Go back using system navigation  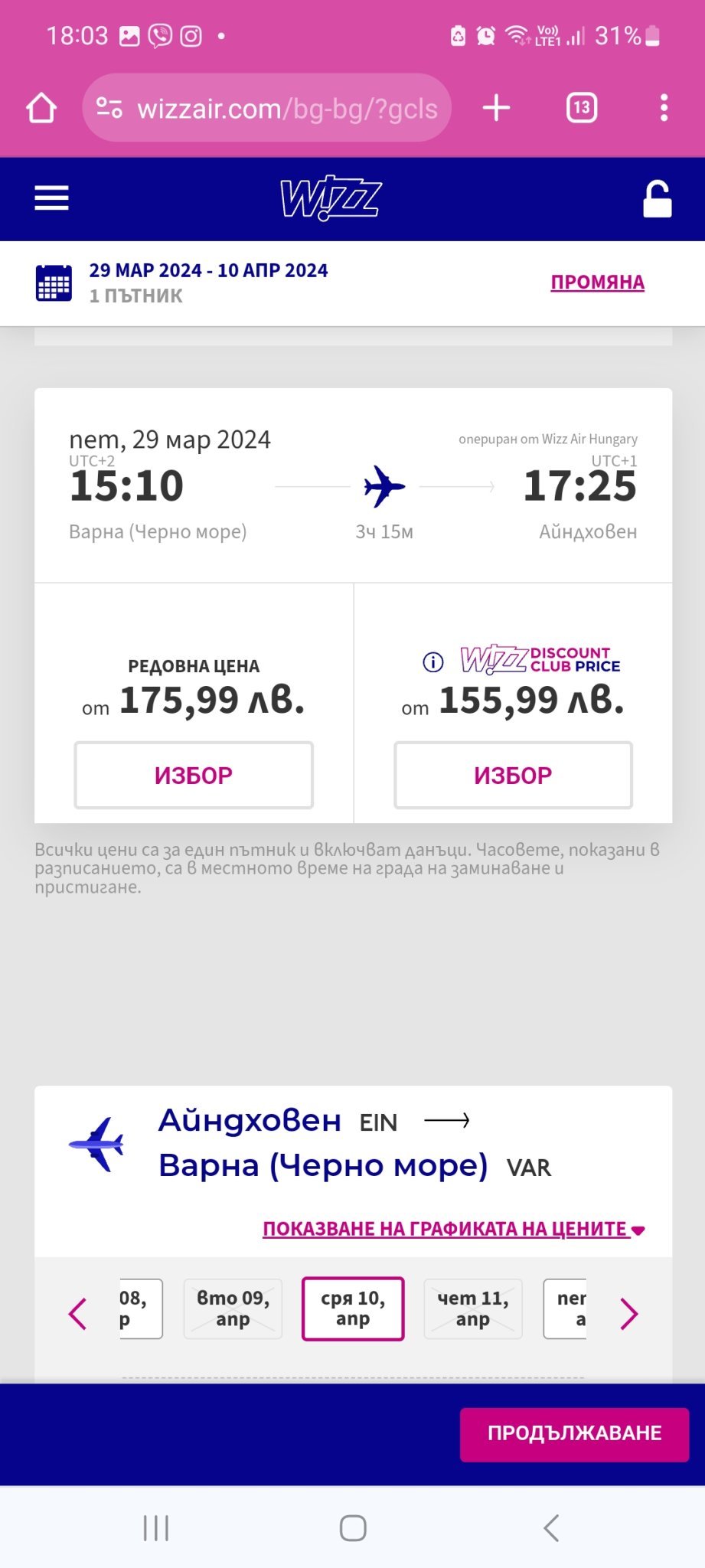pos(550,1528)
